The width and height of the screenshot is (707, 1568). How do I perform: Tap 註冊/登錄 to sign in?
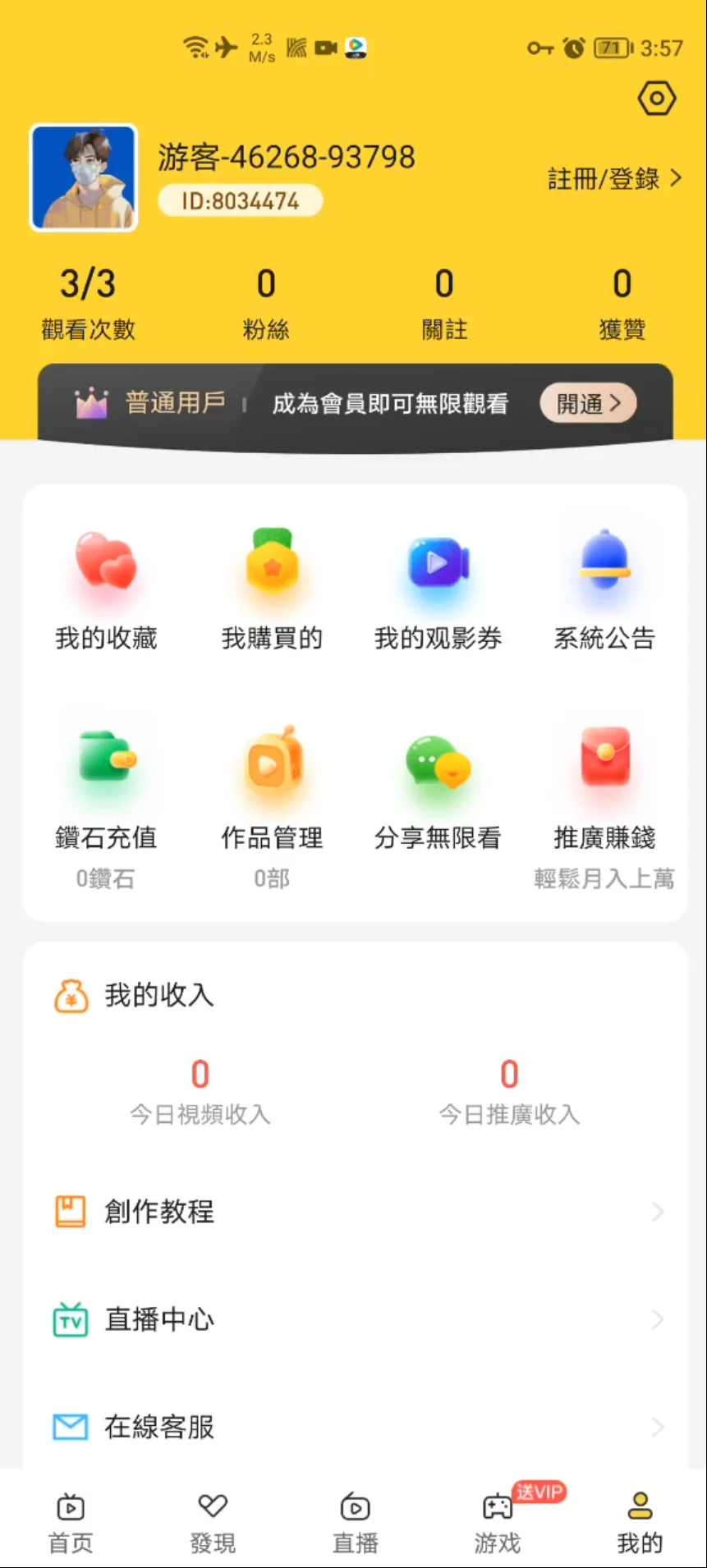[614, 178]
